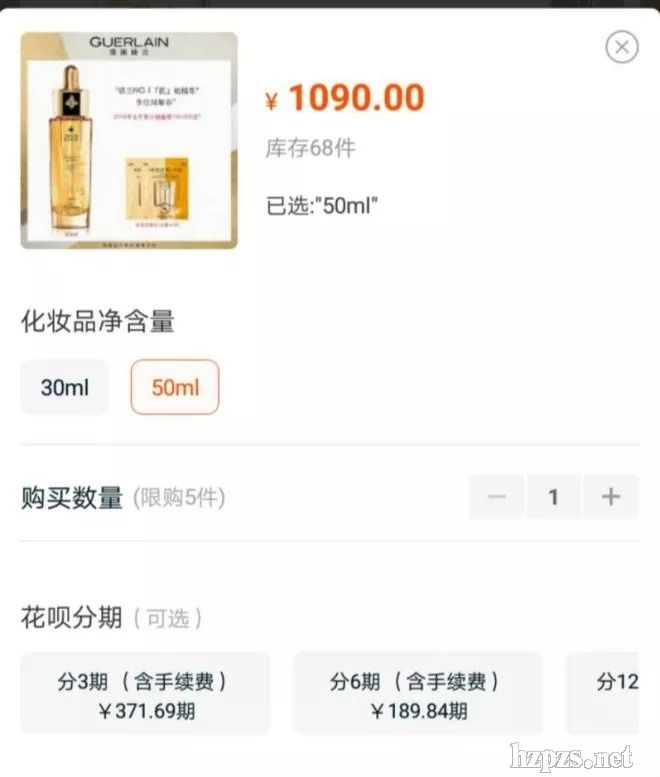The height and width of the screenshot is (777, 660).
Task: Choose the 分6期 installment plan
Action: tap(418, 695)
